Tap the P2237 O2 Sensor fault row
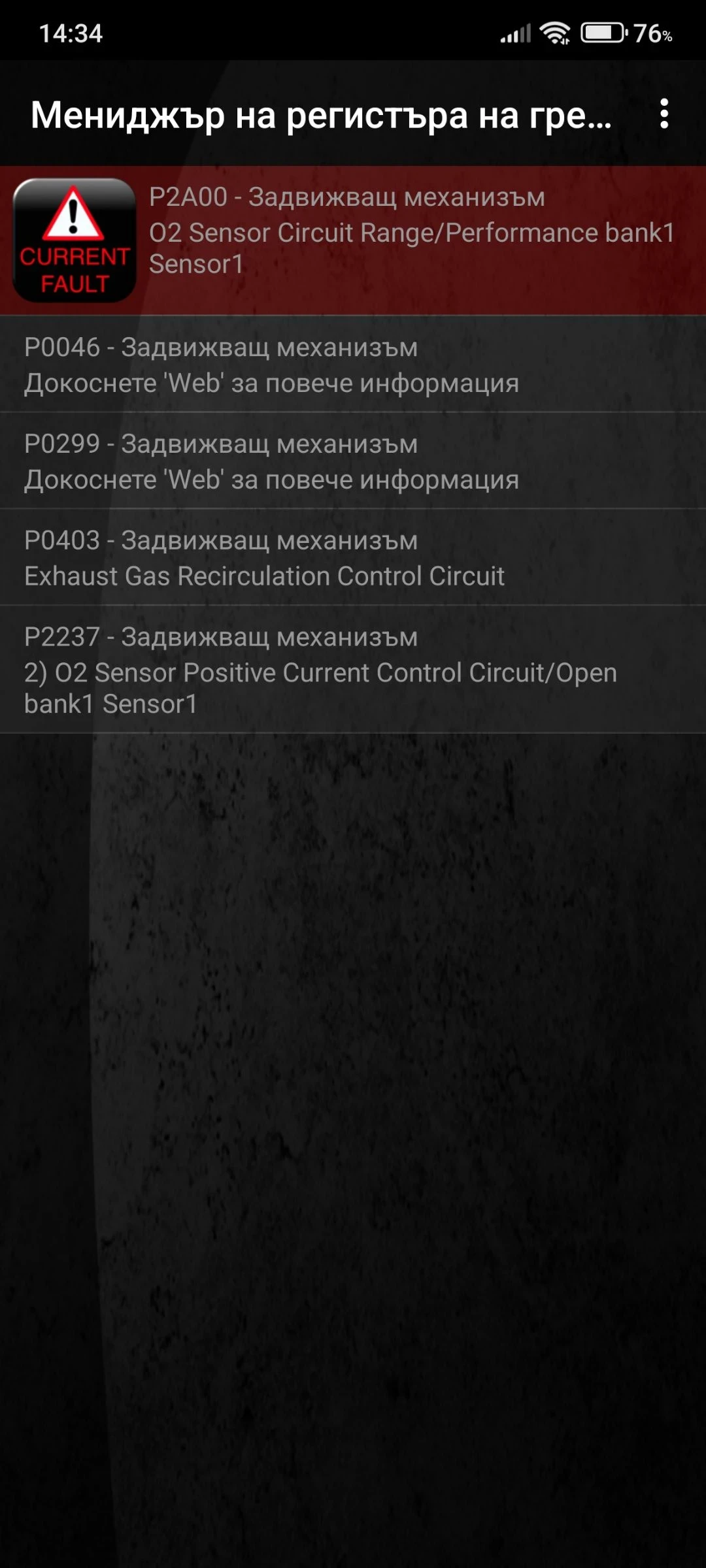The image size is (706, 1568). [x=353, y=670]
